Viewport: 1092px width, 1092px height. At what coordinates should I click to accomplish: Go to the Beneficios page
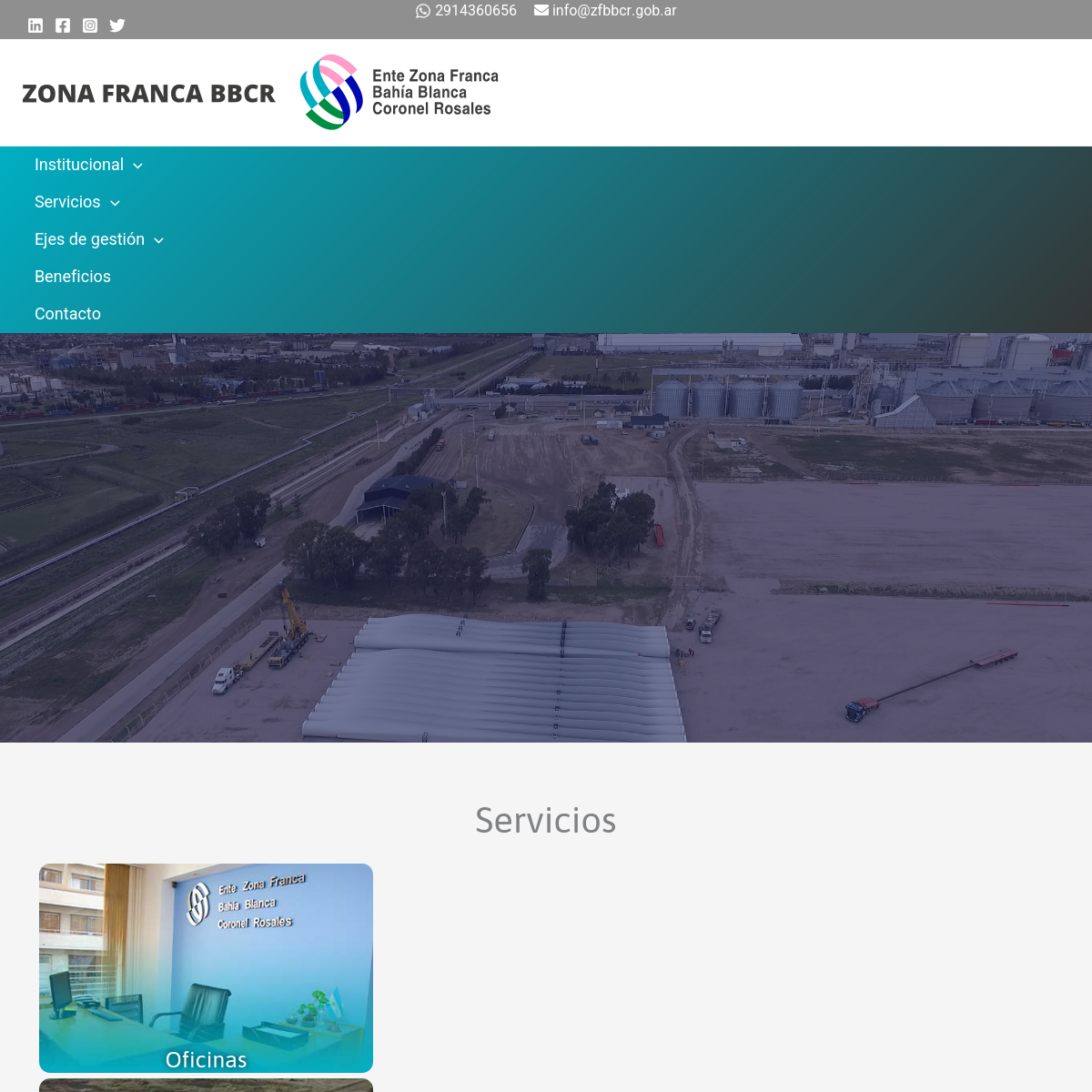pyautogui.click(x=73, y=277)
